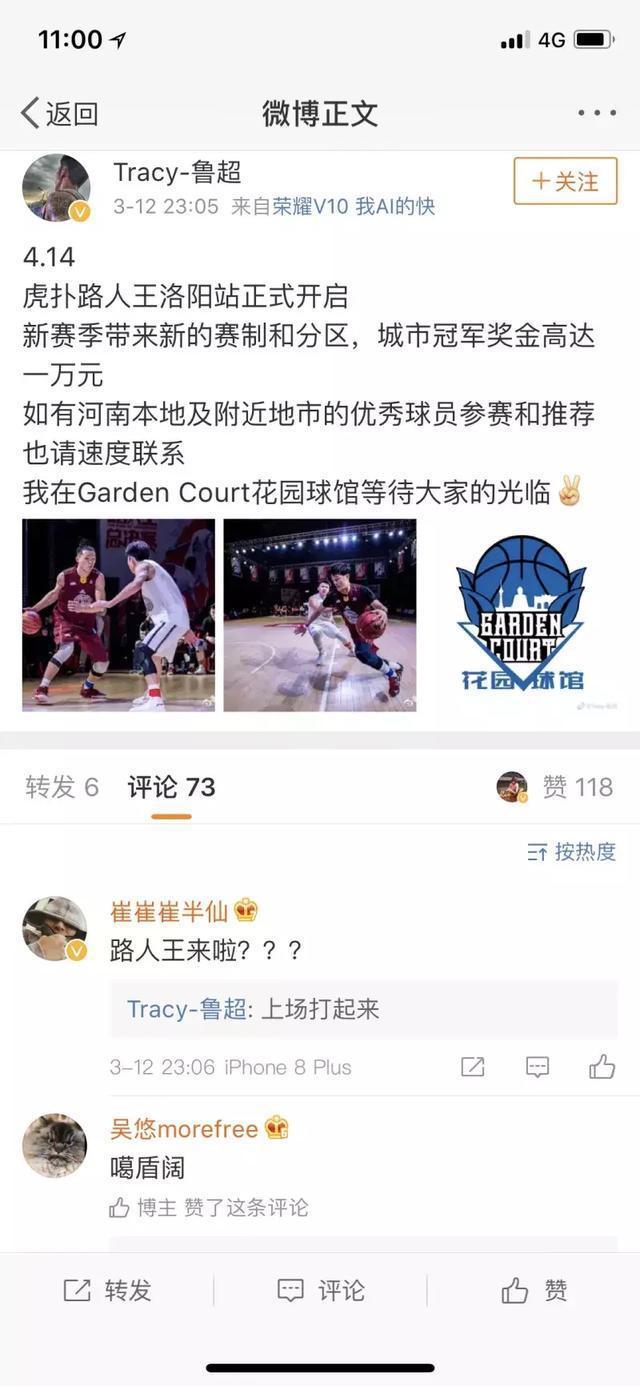This screenshot has height=1386, width=640.
Task: Reply to 崔崔崔半仙's comment
Action: [x=537, y=1067]
